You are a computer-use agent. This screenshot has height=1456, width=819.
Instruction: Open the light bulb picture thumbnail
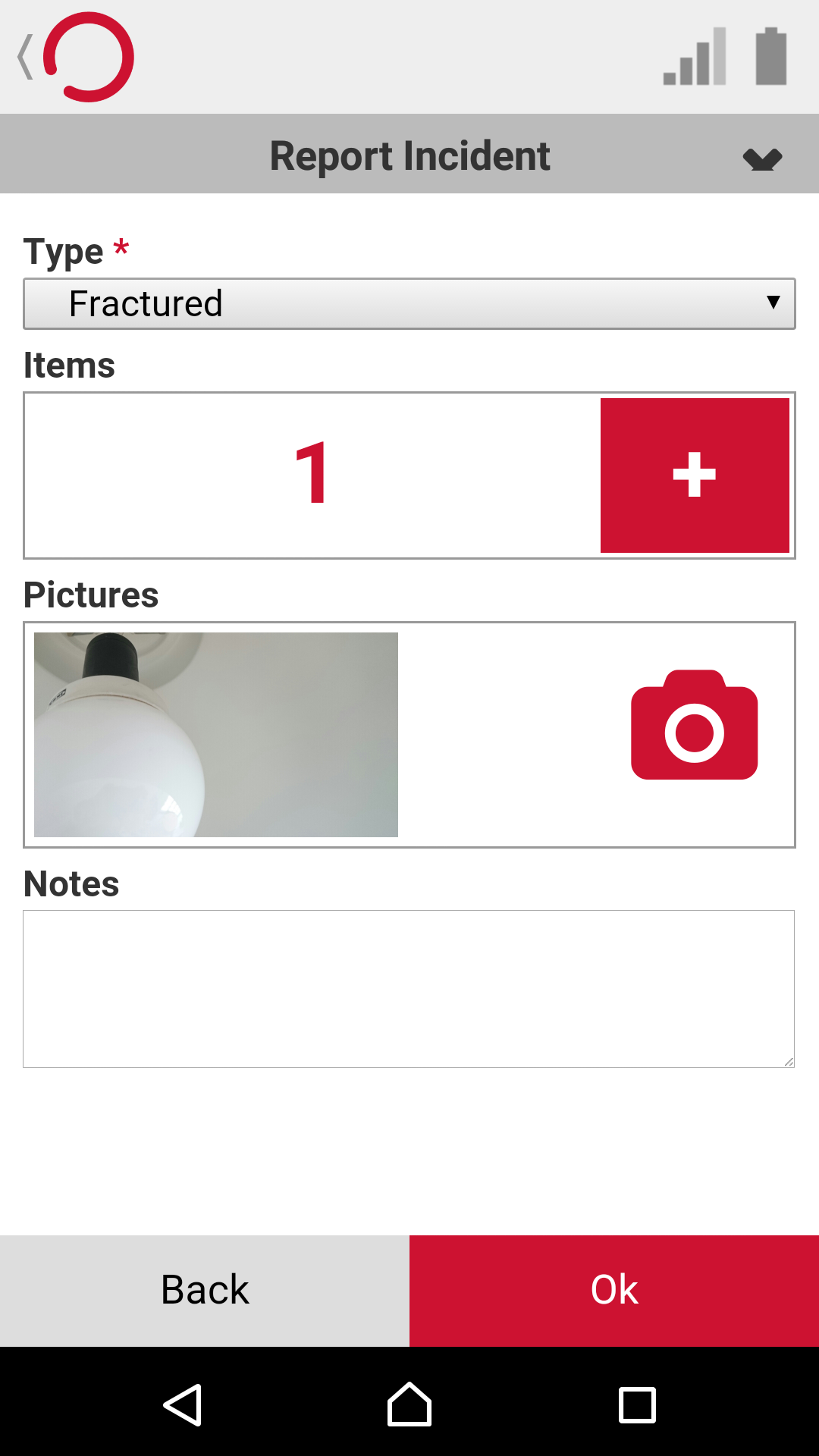point(216,734)
